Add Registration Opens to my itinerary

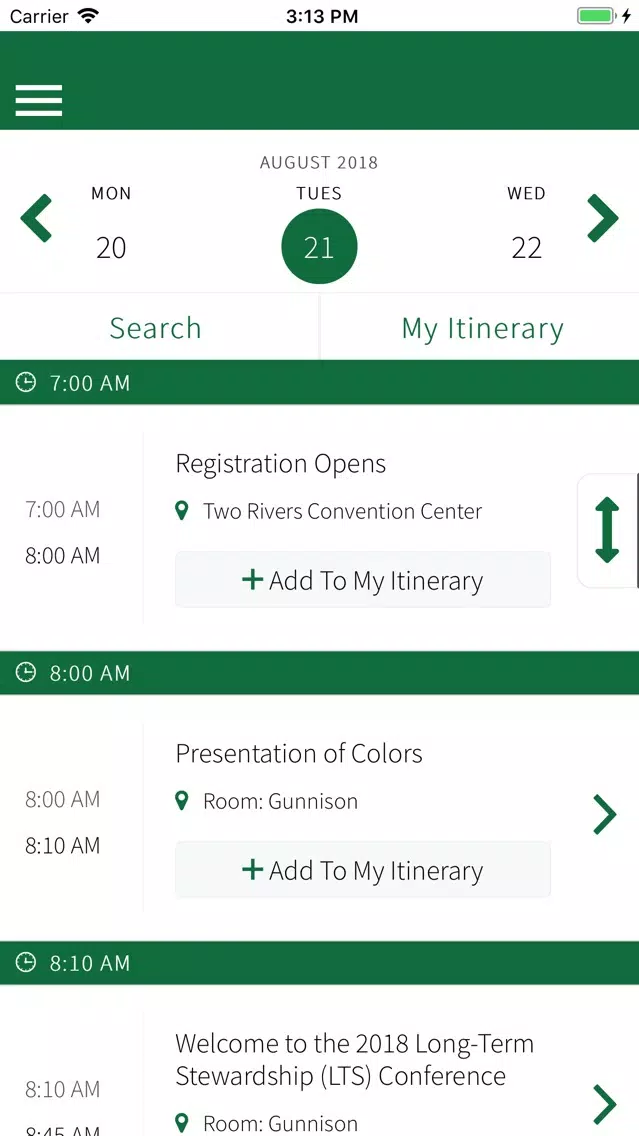click(362, 580)
